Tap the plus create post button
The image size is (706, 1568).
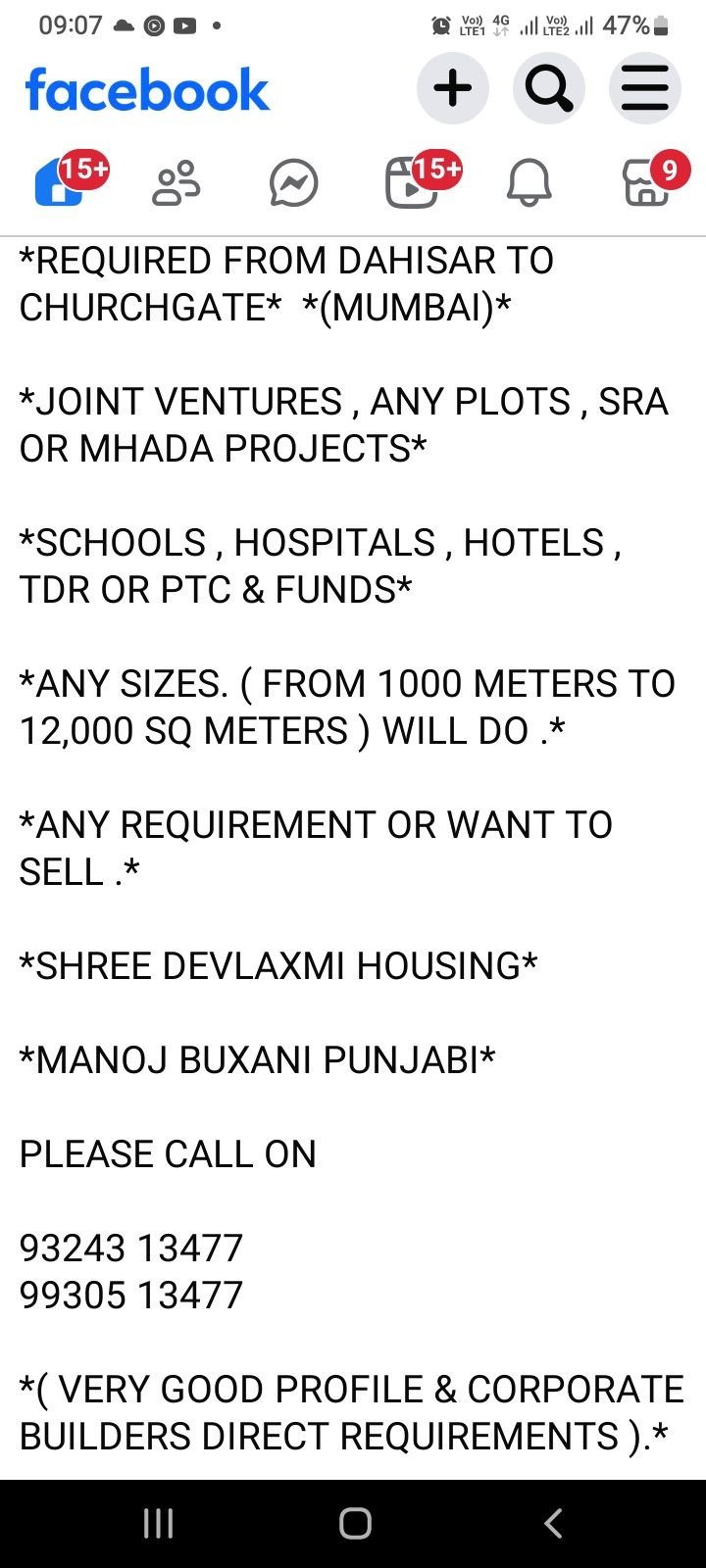click(x=453, y=88)
